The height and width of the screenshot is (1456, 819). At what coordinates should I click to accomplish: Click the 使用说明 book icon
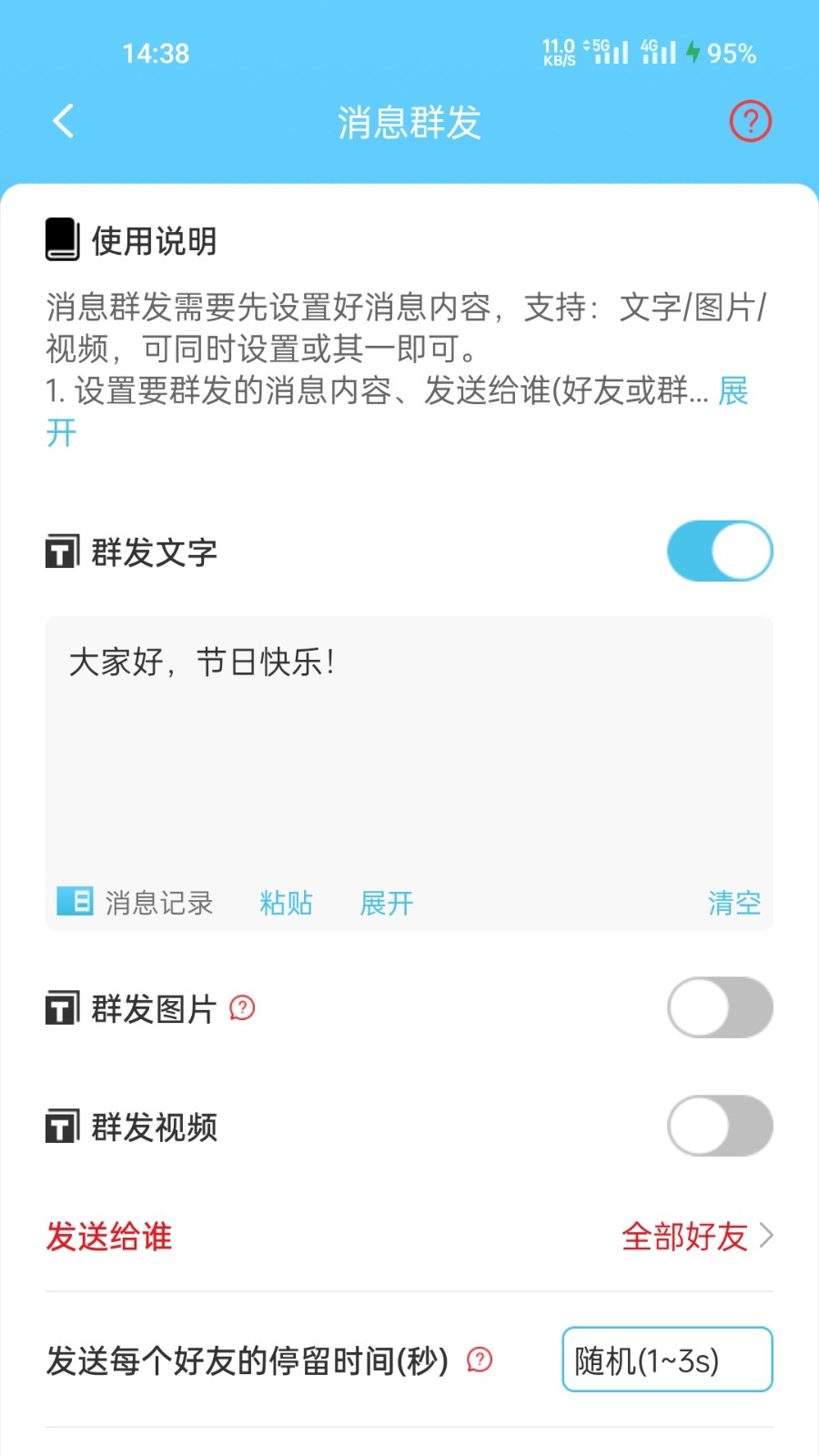(59, 239)
